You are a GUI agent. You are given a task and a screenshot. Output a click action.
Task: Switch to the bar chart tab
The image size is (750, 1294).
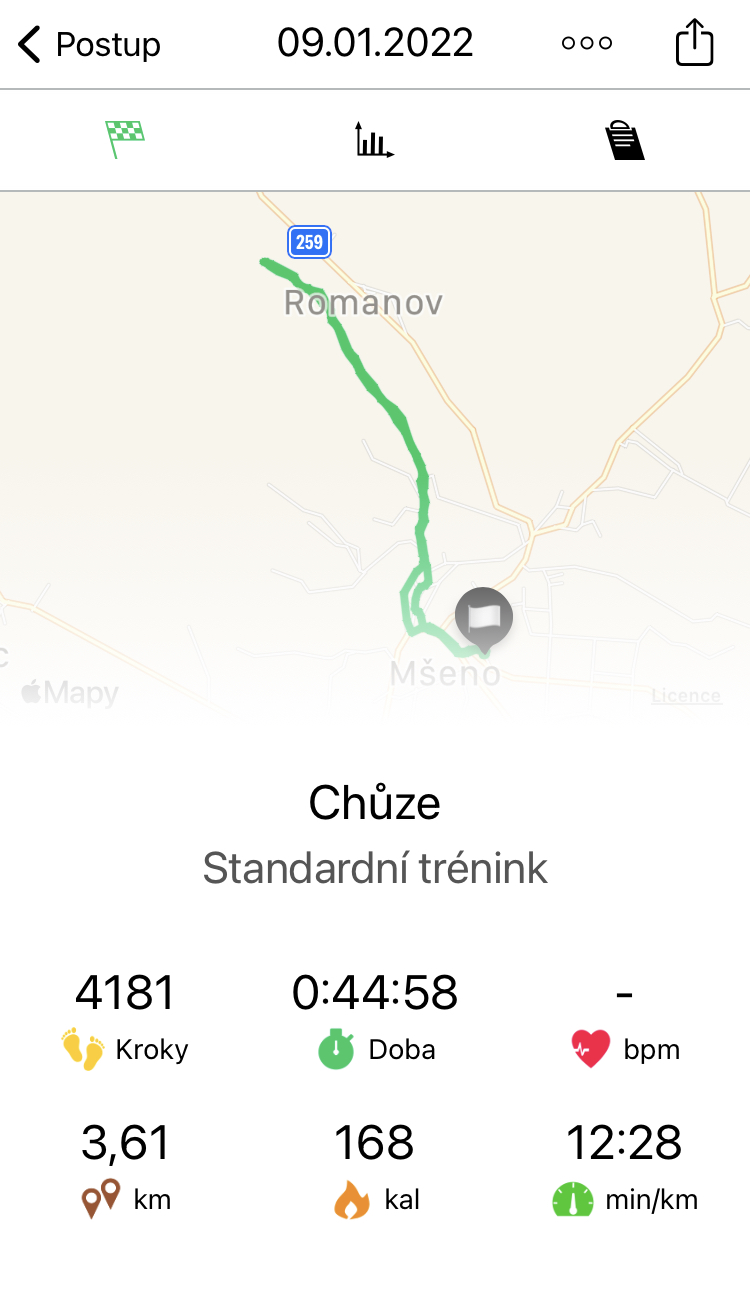pyautogui.click(x=375, y=140)
